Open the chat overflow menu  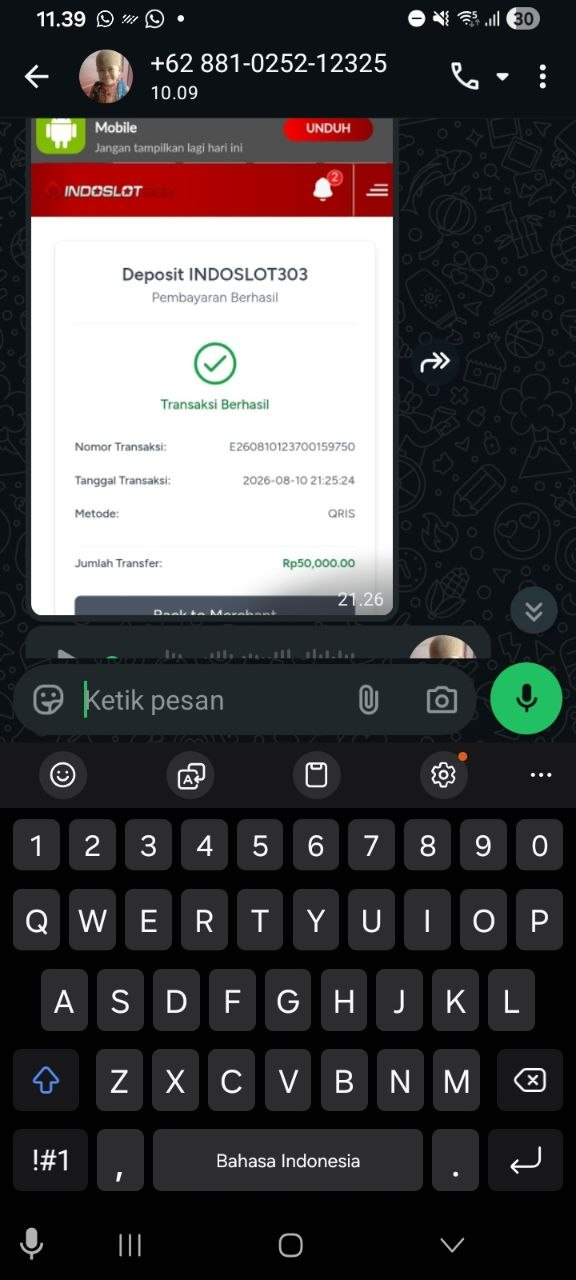[x=542, y=77]
